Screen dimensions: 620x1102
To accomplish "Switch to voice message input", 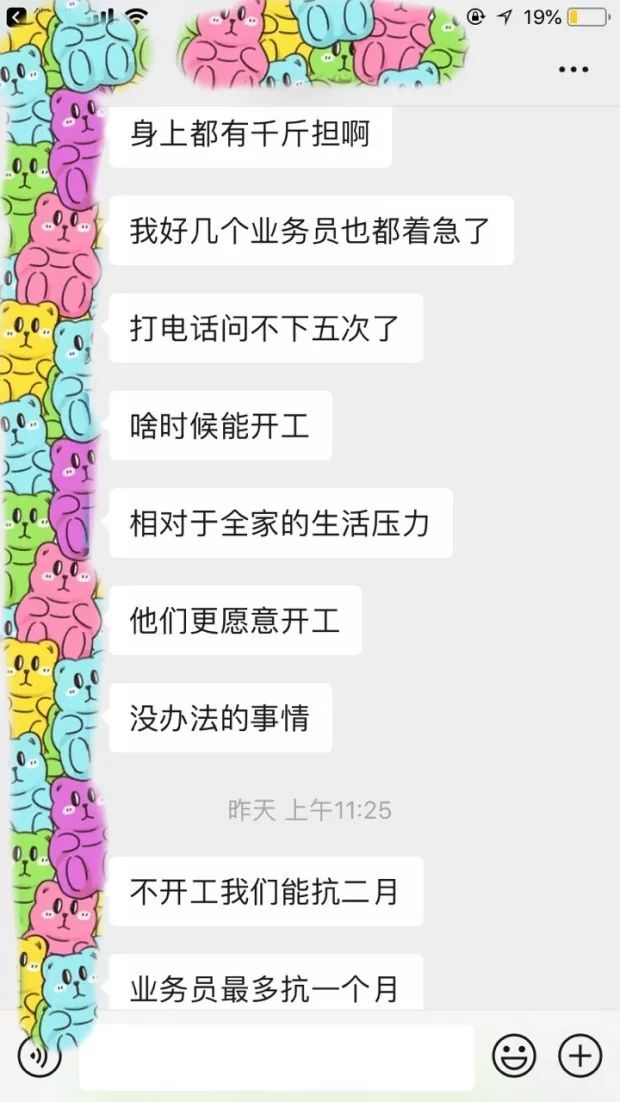I will click(36, 1056).
